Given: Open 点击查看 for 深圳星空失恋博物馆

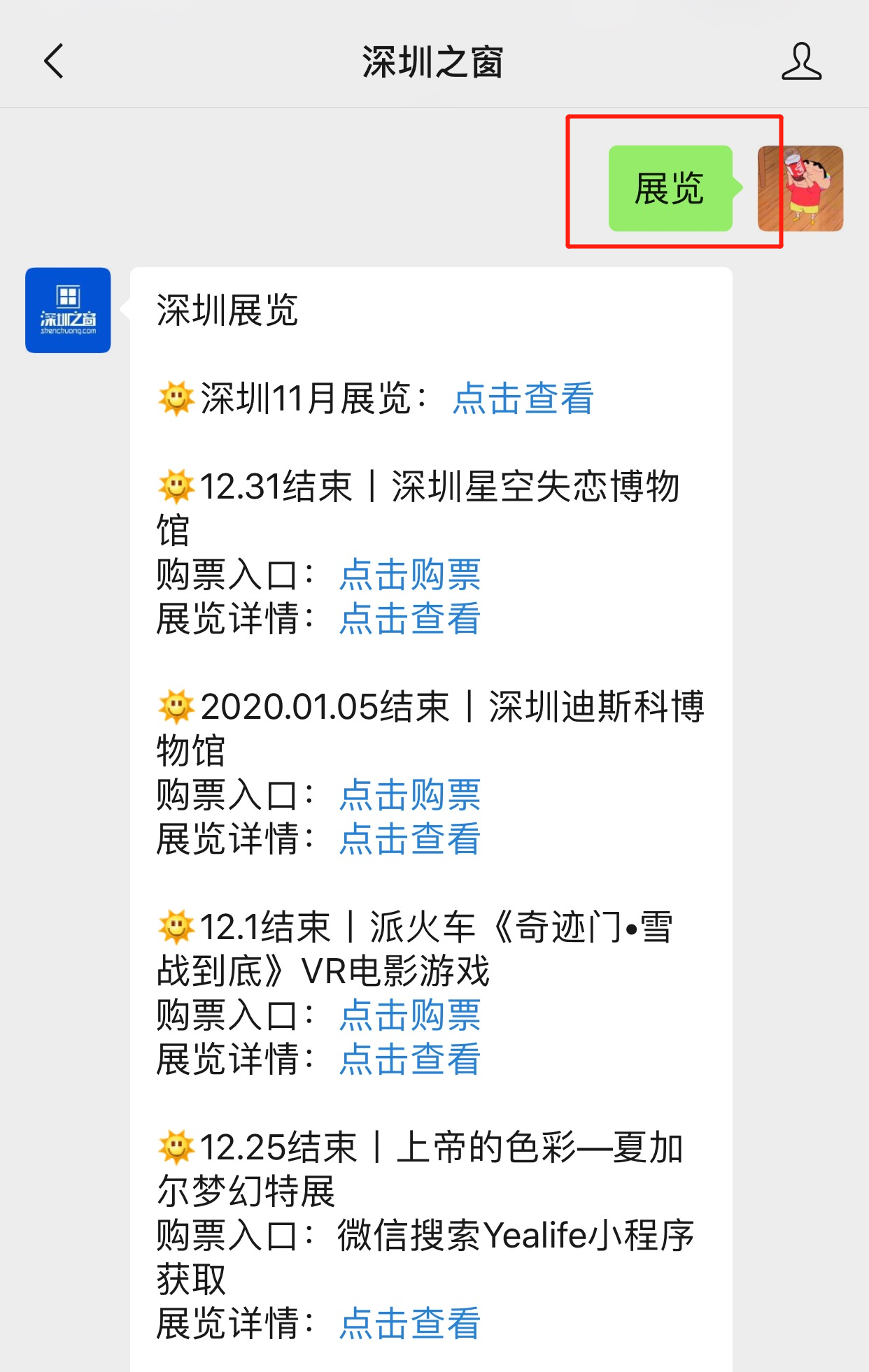Looking at the screenshot, I should point(409,618).
